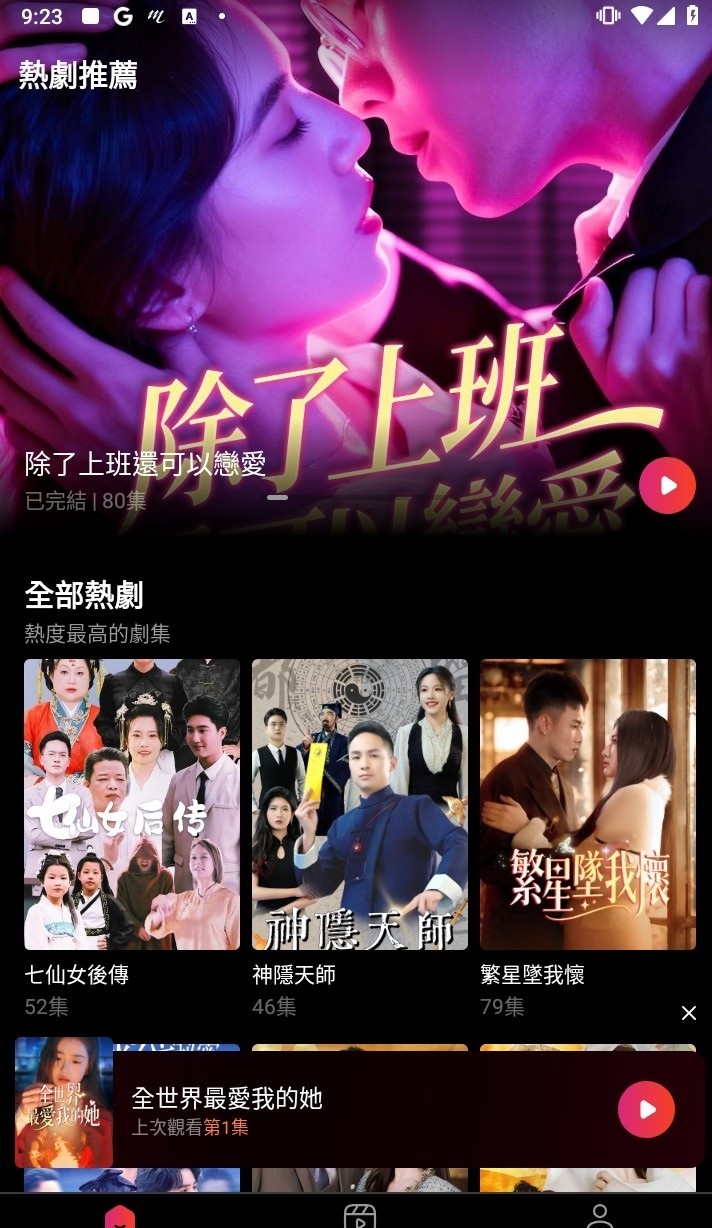The width and height of the screenshot is (712, 1228).
Task: Resume playing 全世界最愛我的她
Action: [646, 1109]
